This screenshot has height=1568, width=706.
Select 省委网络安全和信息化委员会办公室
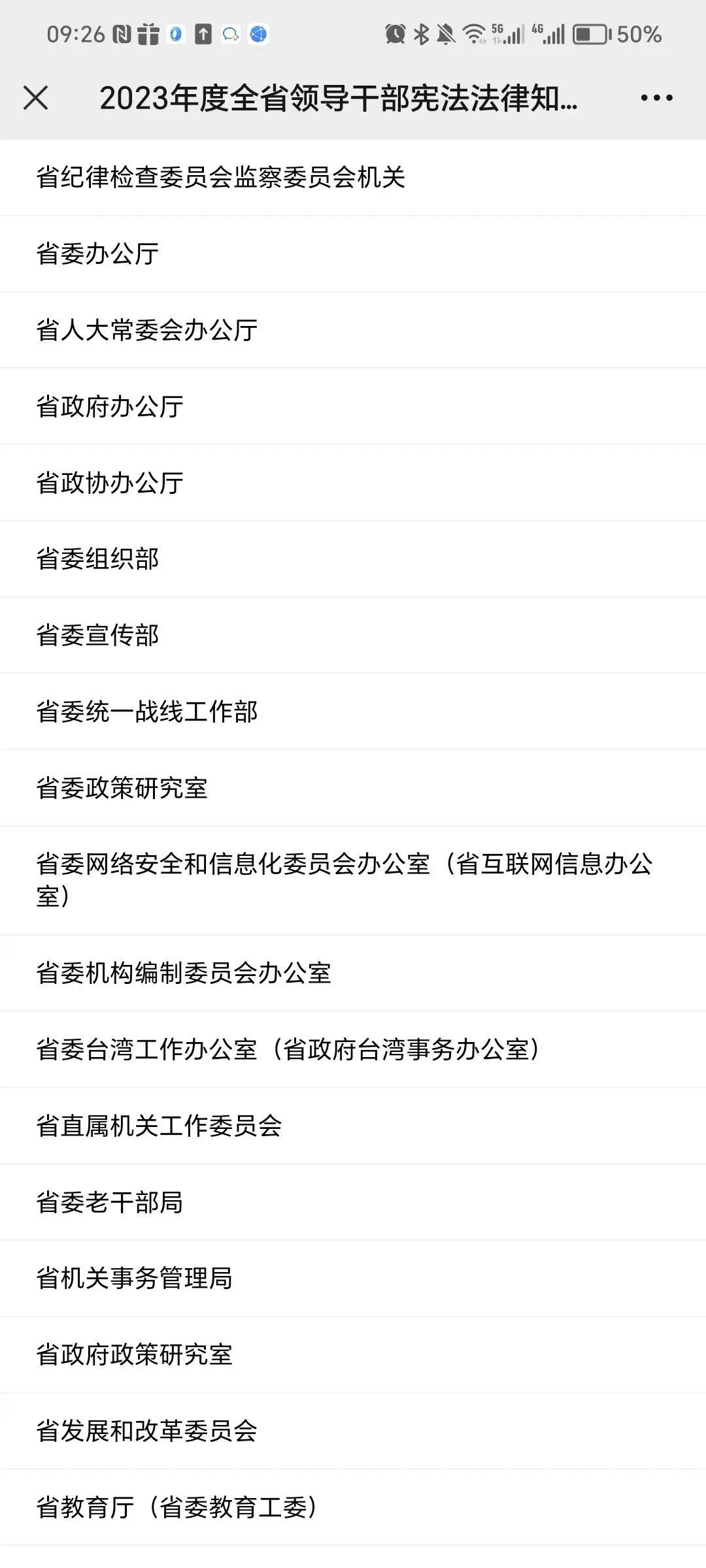click(353, 881)
